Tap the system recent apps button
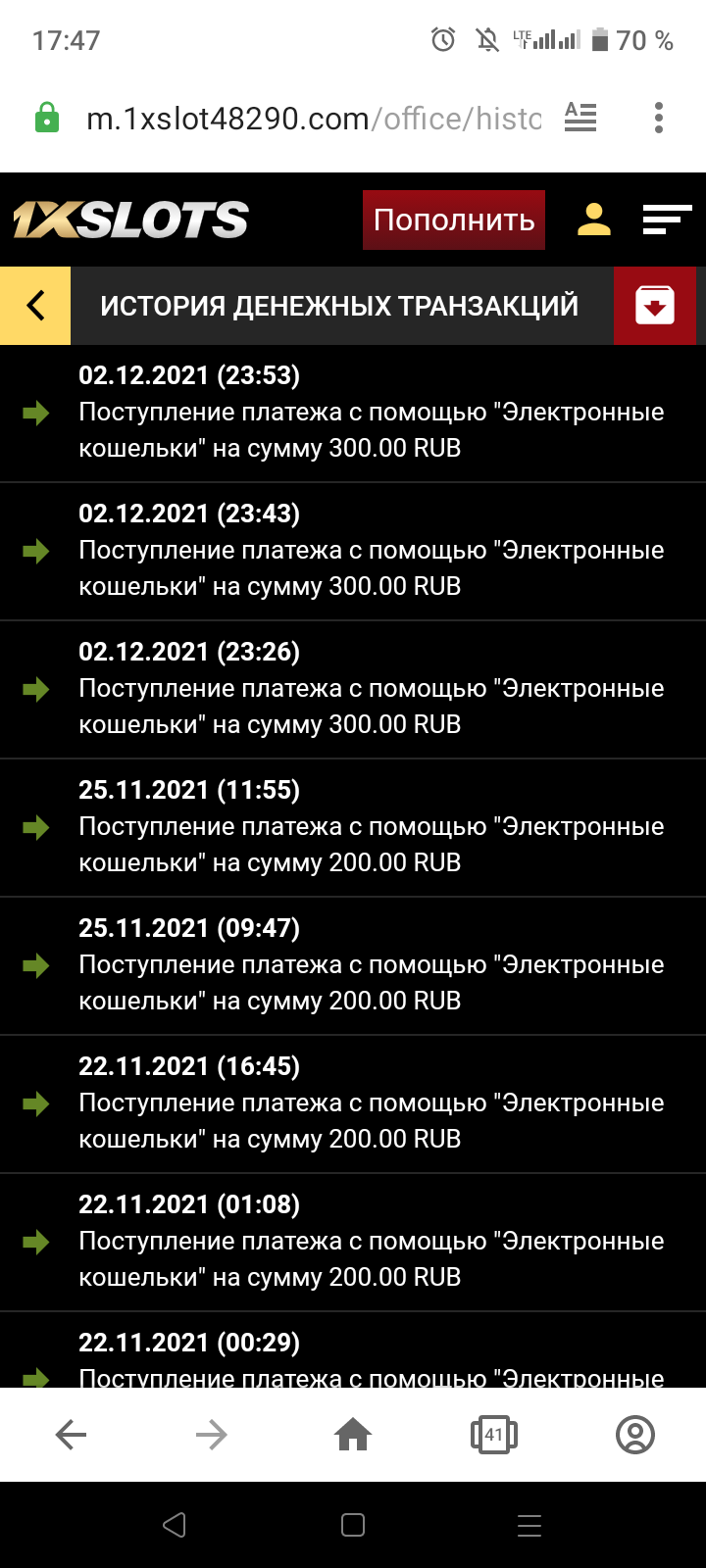Viewport: 706px width, 1568px height. pyautogui.click(x=529, y=1525)
